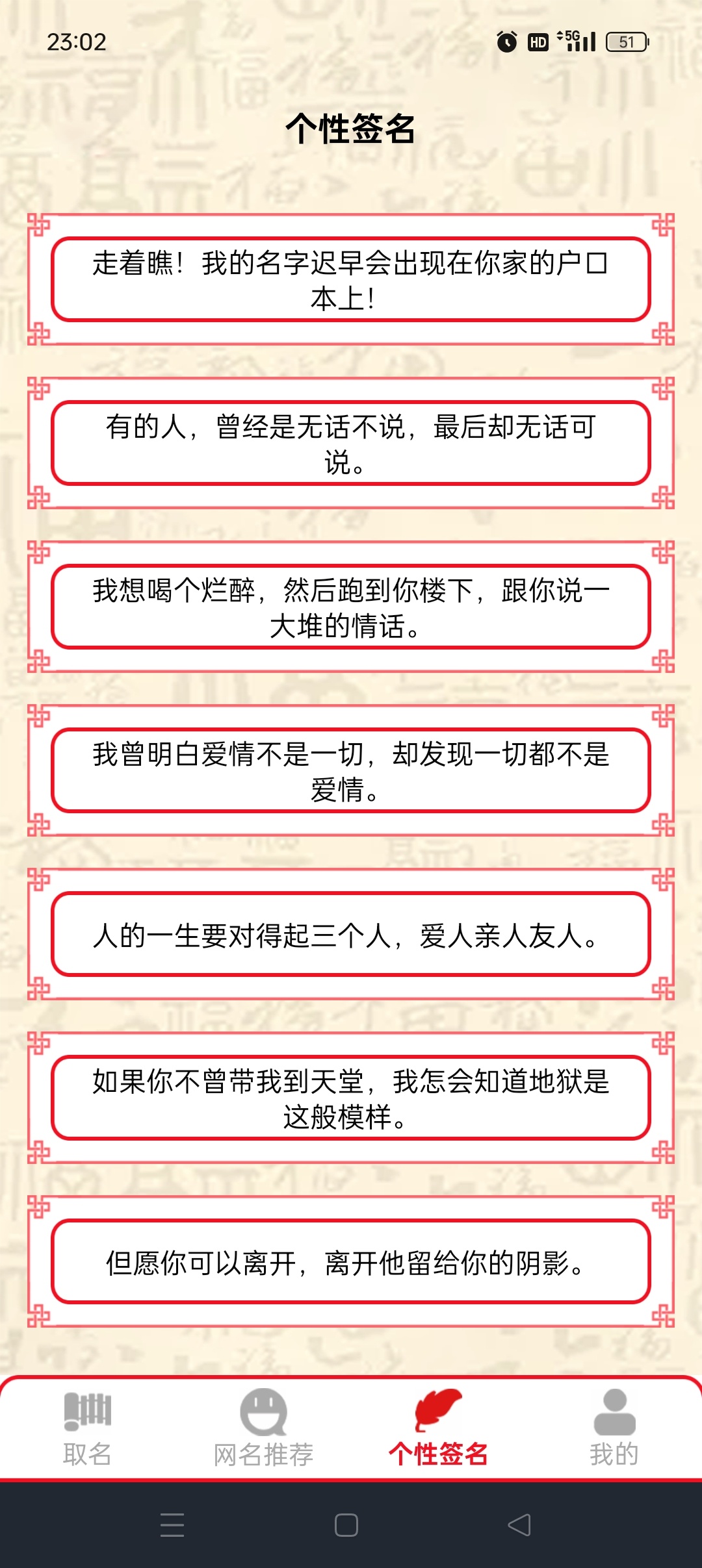
Task: Go back with the system back button
Action: click(519, 1525)
